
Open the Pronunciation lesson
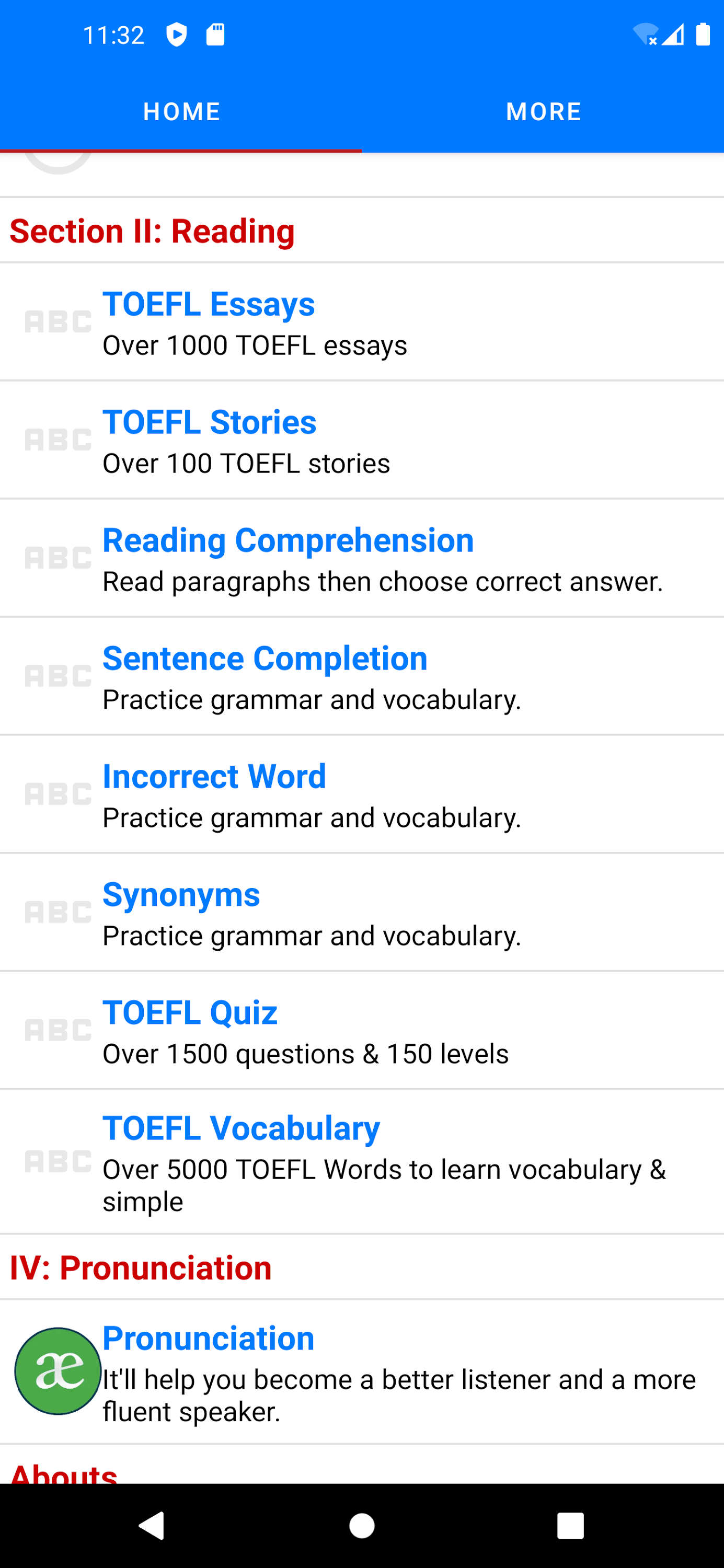click(362, 1371)
